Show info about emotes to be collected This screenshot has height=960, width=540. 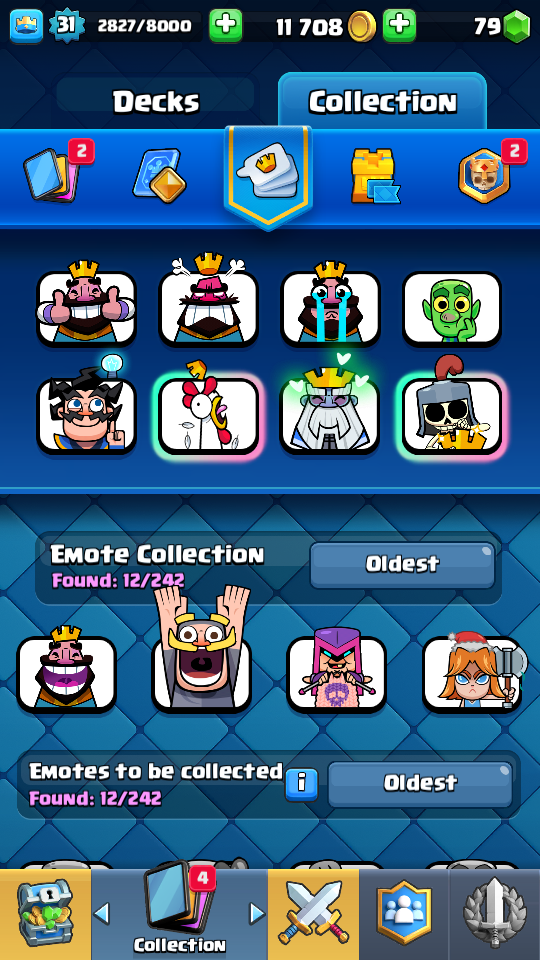pyautogui.click(x=302, y=784)
